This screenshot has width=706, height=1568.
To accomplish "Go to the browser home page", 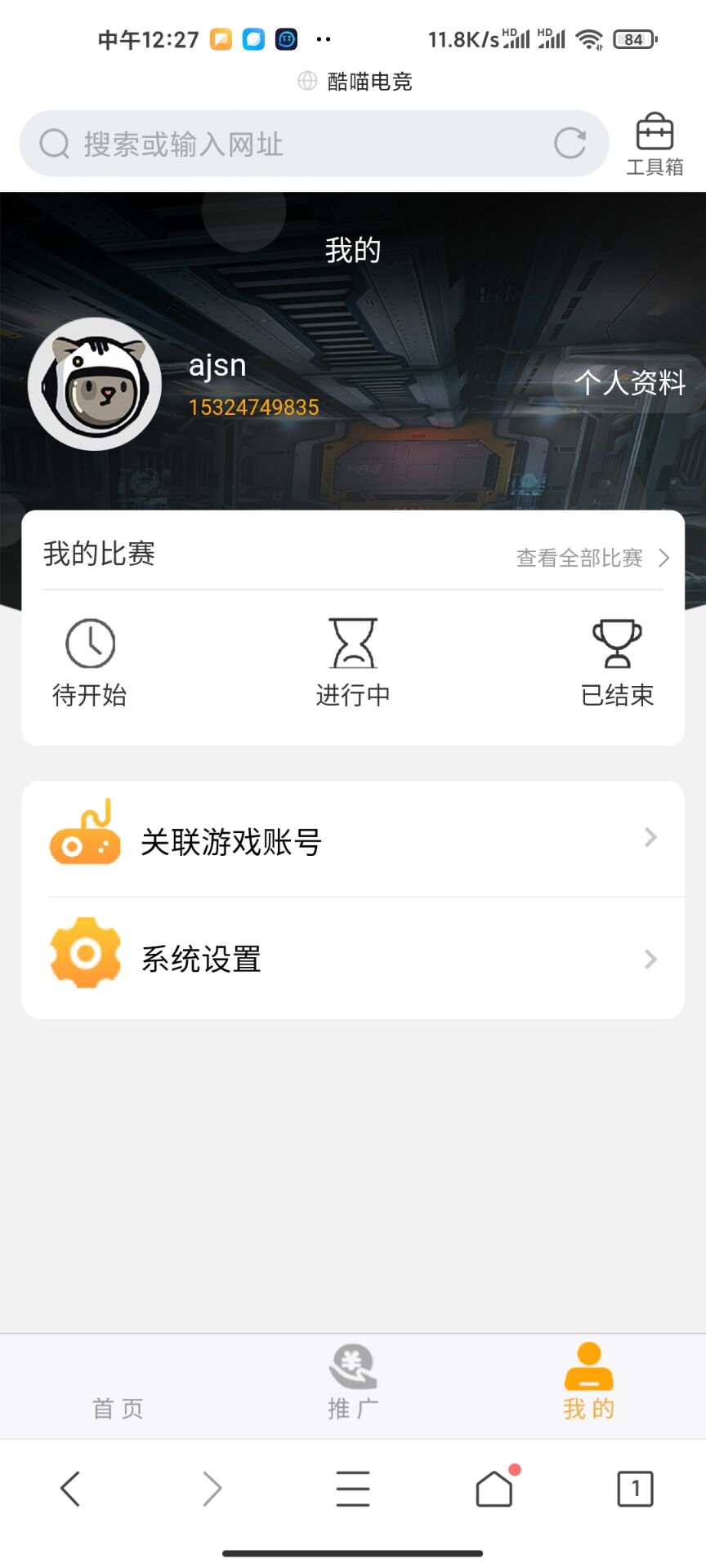I will (x=494, y=1488).
